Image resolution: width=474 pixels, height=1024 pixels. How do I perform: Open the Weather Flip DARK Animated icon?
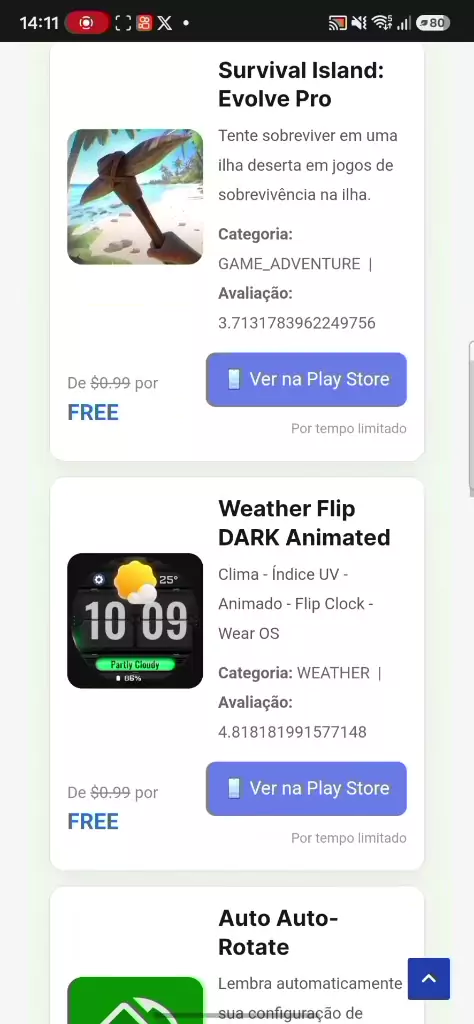click(x=135, y=620)
